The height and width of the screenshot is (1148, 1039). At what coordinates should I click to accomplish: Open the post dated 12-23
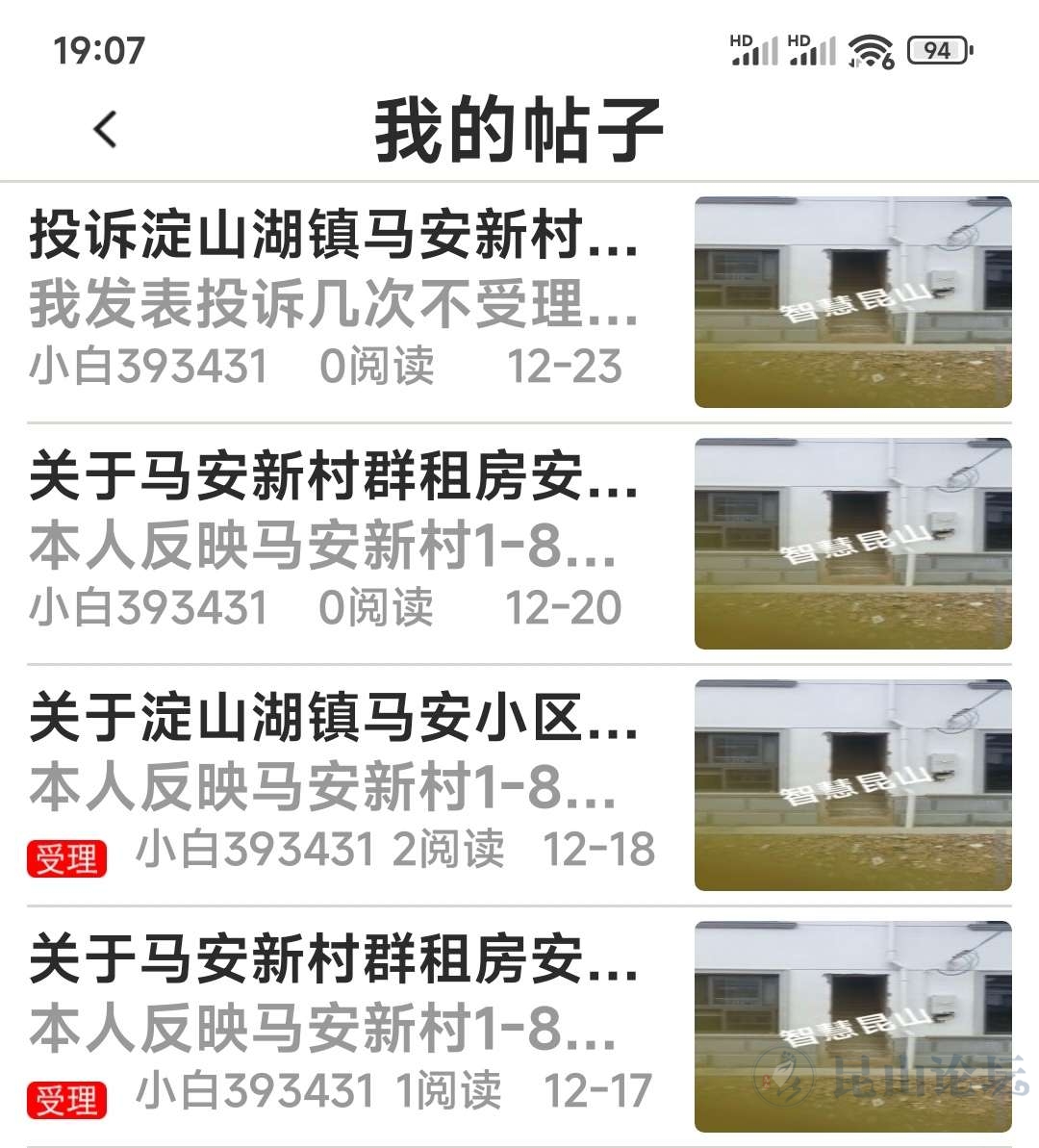pos(333,237)
